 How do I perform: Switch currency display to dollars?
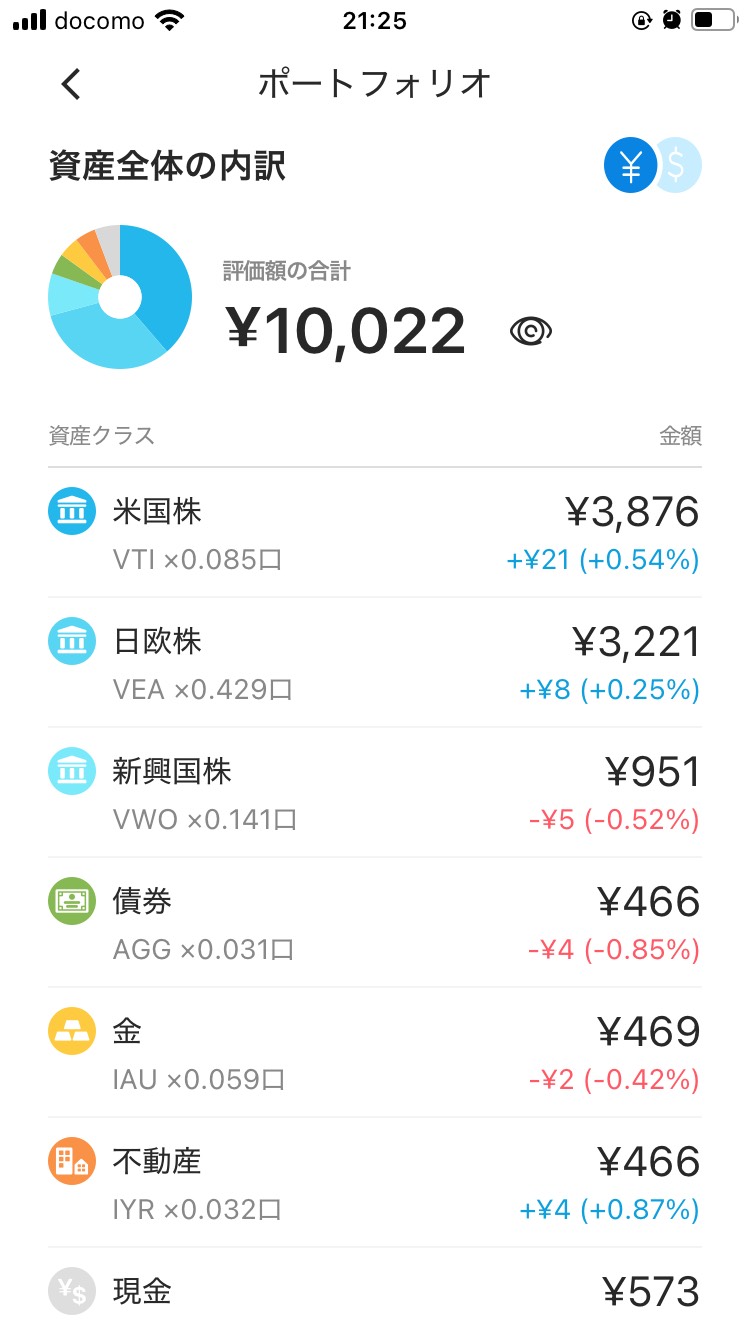pos(681,165)
